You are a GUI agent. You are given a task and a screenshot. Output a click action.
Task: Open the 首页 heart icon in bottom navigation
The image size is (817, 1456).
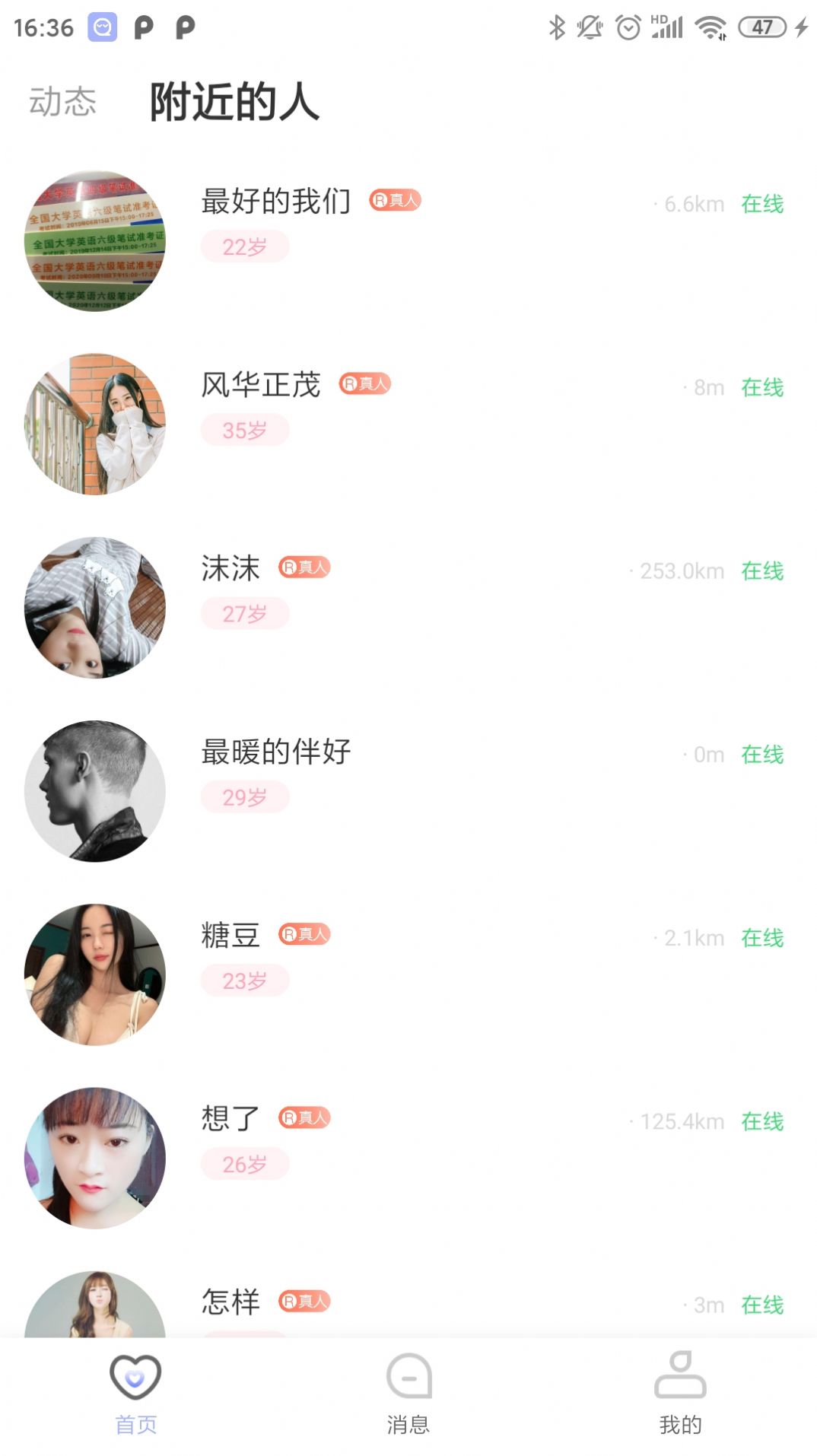(x=135, y=1386)
